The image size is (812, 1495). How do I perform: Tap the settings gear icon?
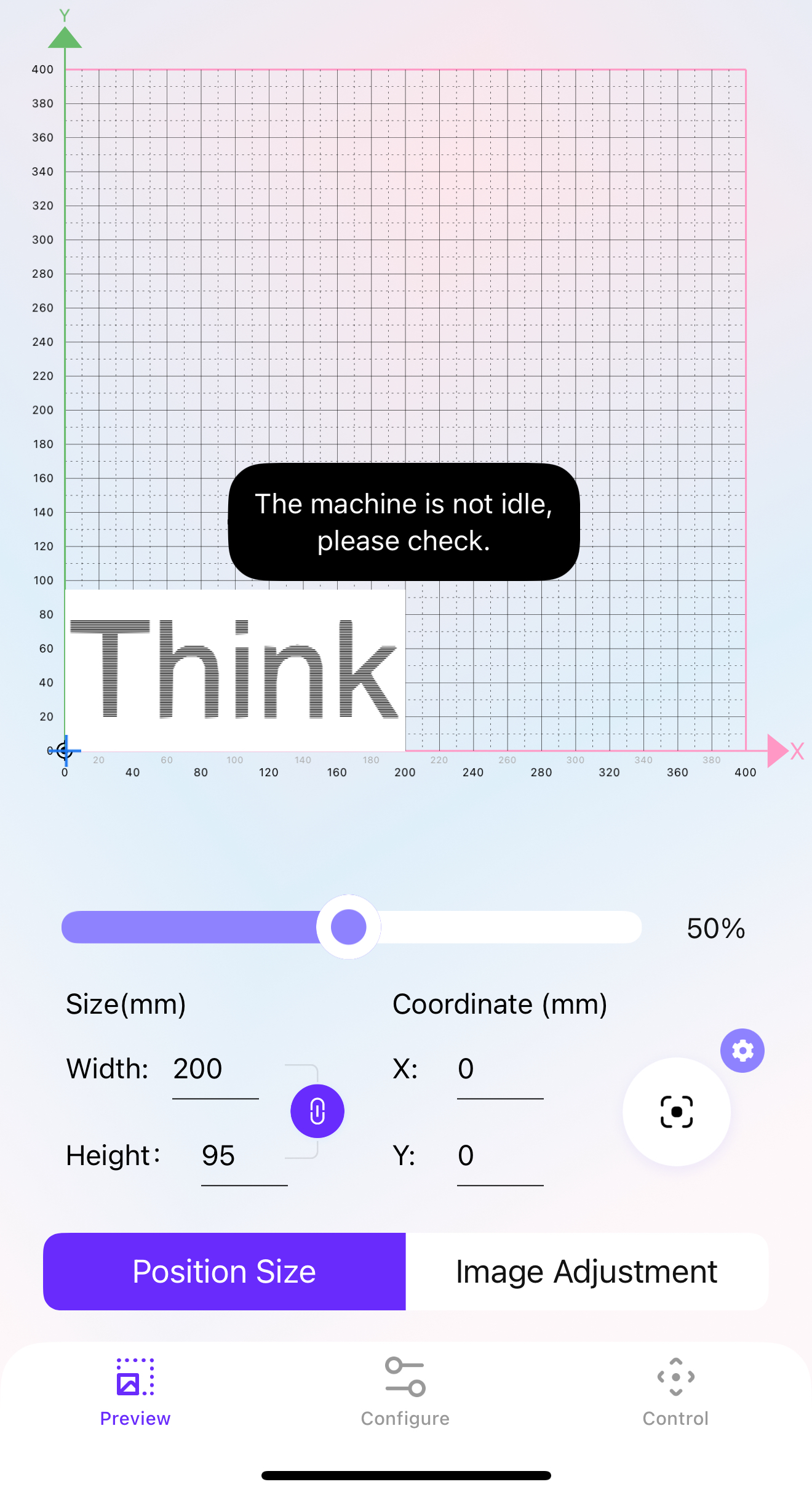point(742,1051)
